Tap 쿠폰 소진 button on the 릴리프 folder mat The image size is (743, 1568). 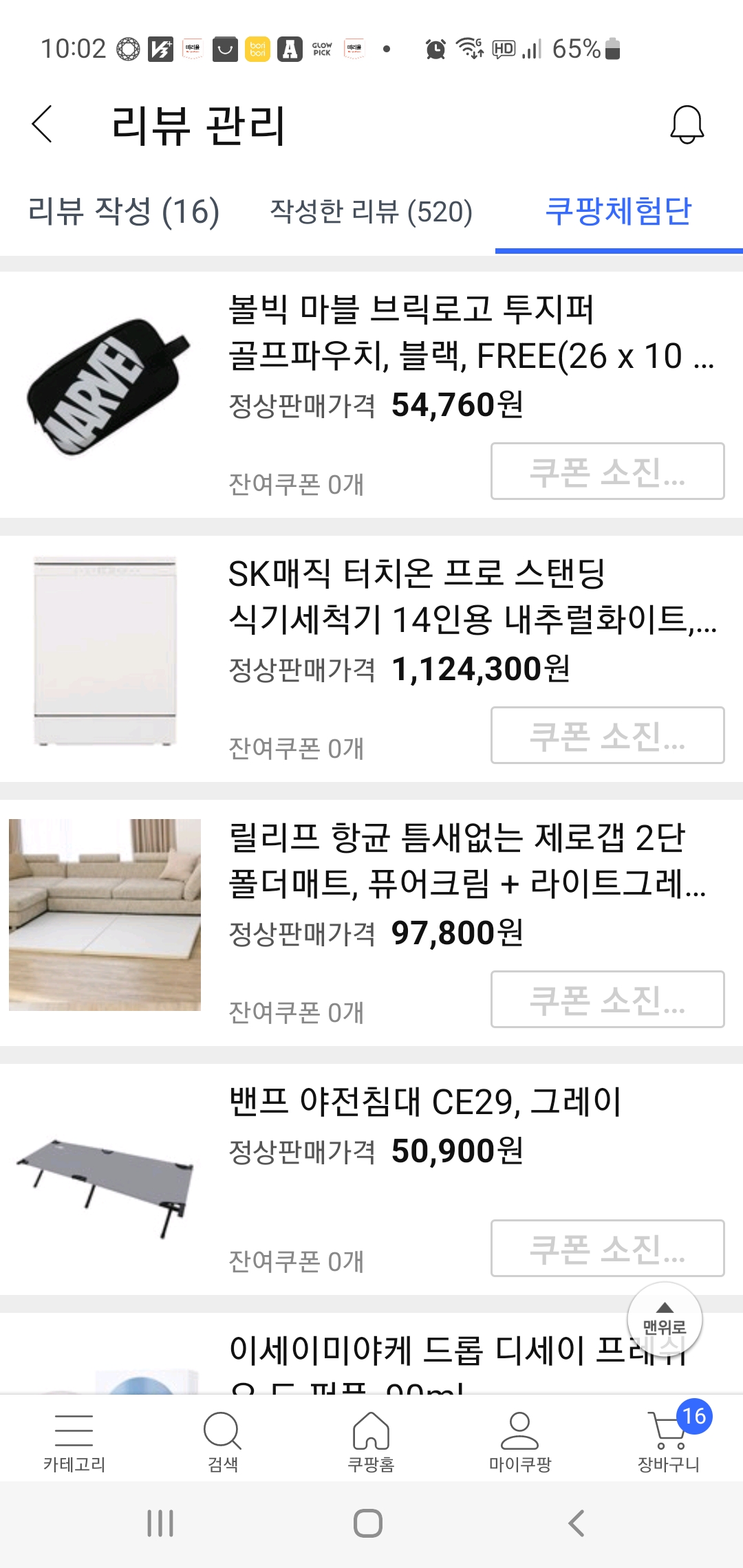[x=608, y=999]
